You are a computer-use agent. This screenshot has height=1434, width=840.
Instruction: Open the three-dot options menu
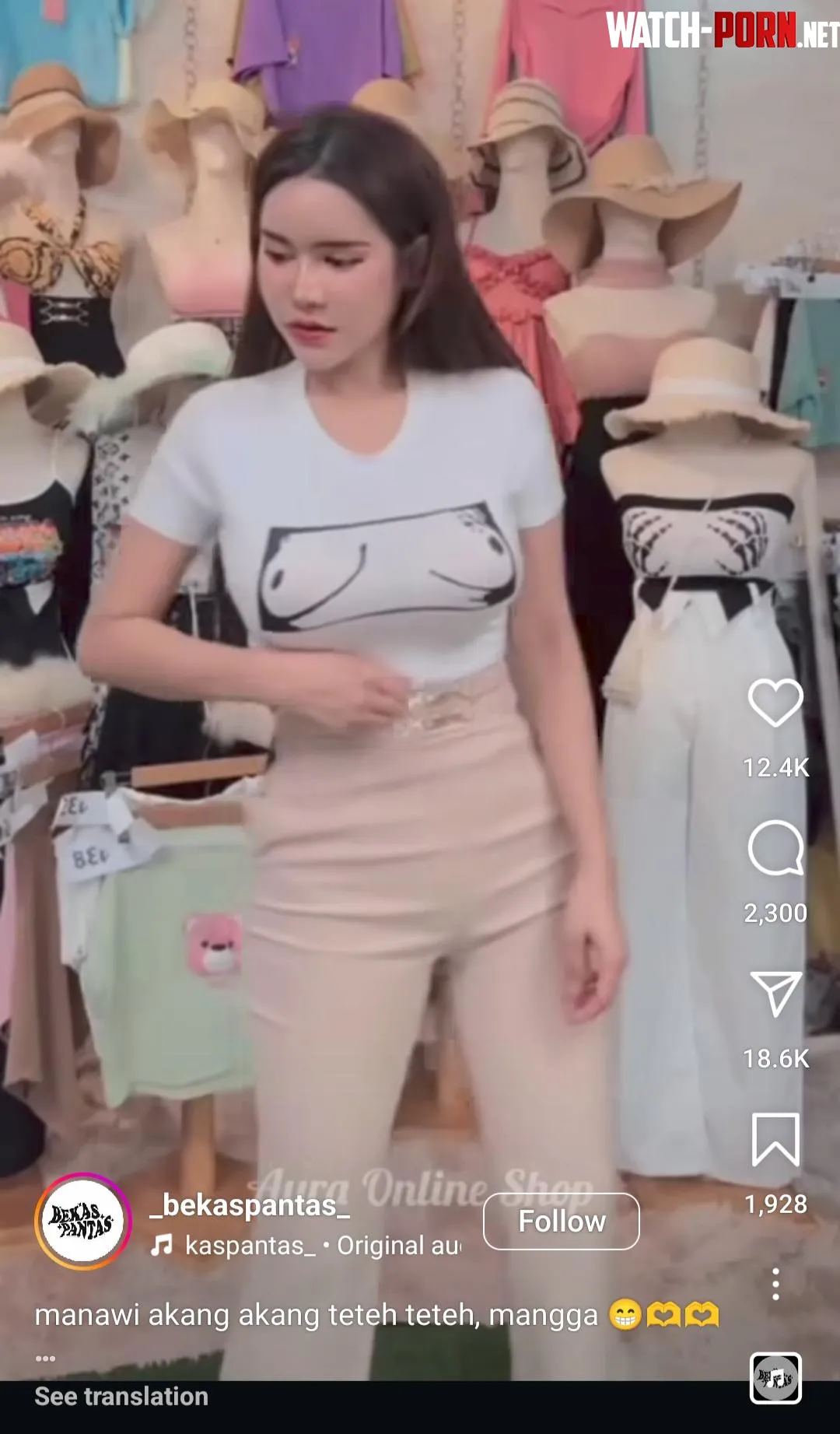point(775,1284)
